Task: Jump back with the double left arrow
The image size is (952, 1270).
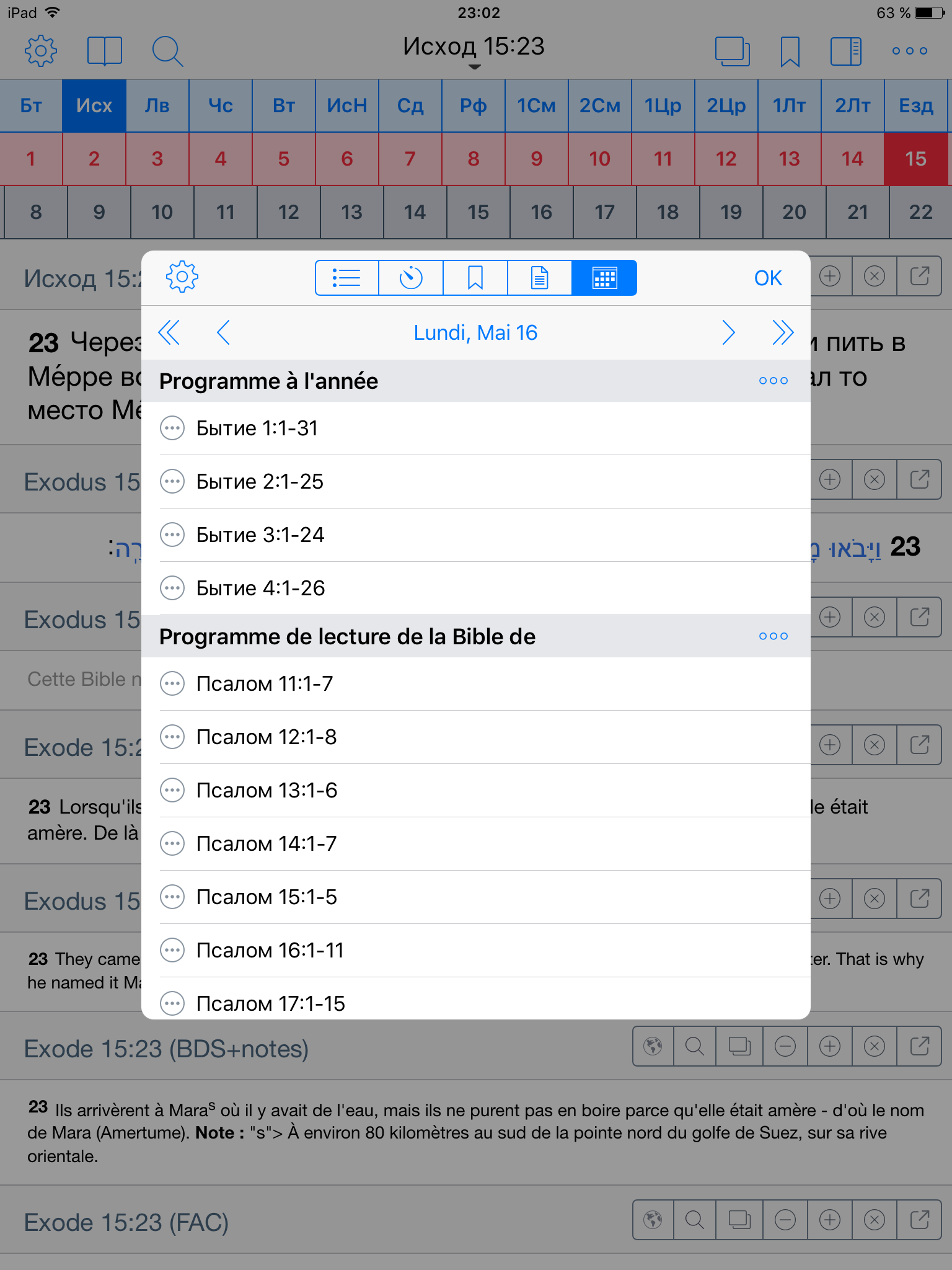Action: pyautogui.click(x=169, y=333)
